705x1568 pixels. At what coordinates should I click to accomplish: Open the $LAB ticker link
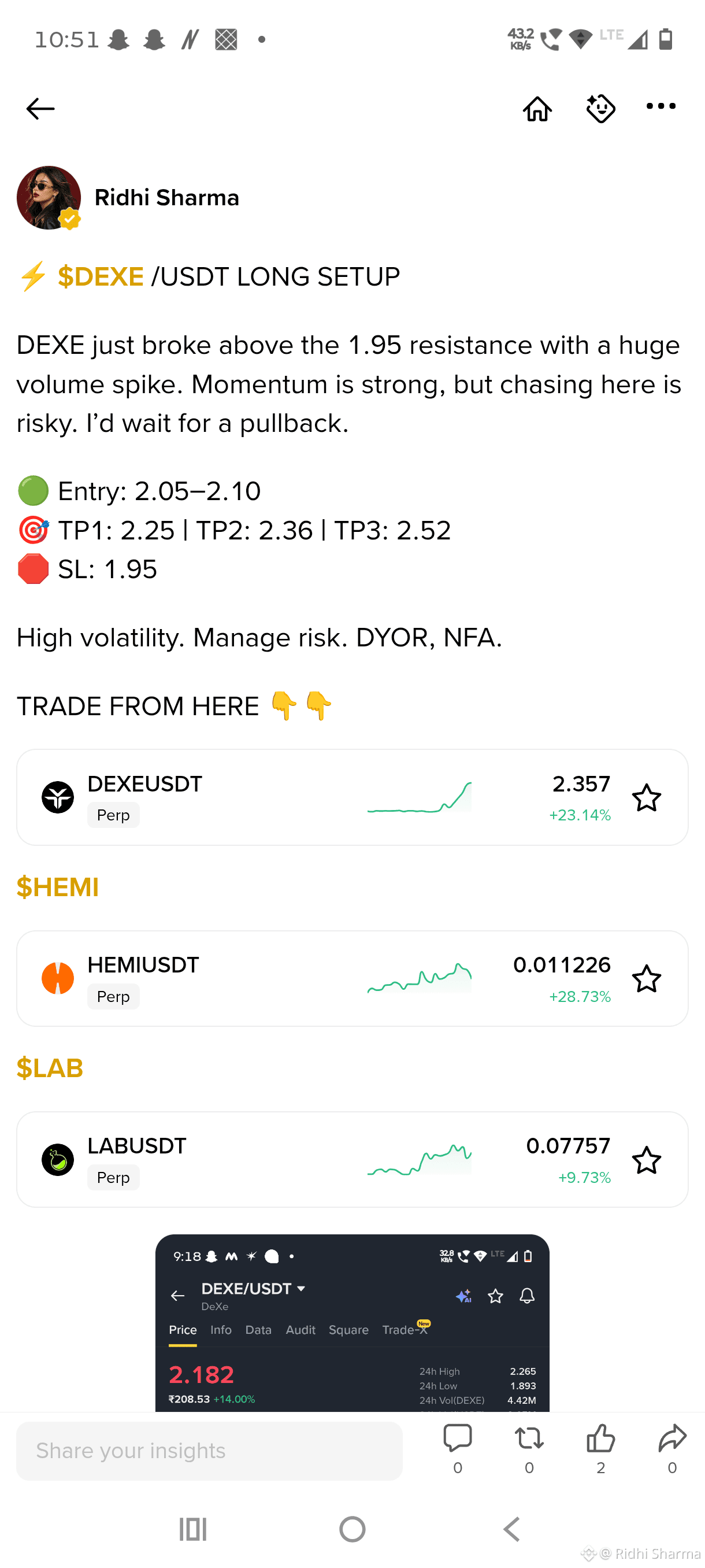[x=49, y=1068]
